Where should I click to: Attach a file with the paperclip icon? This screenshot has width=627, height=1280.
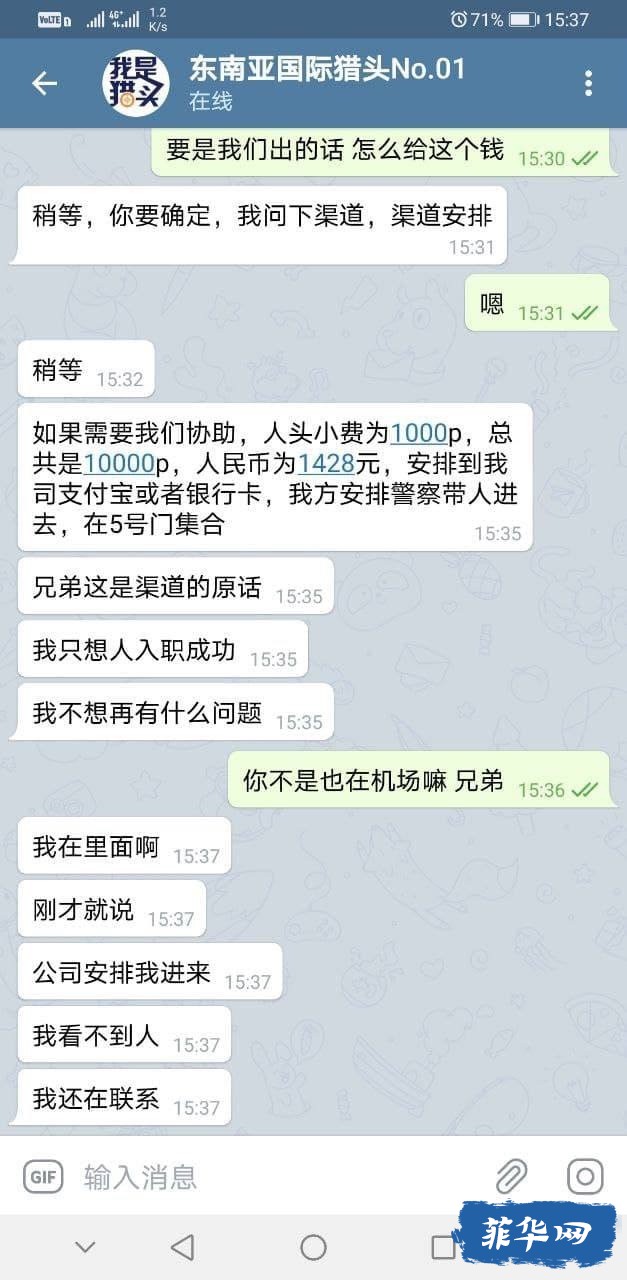(512, 1176)
